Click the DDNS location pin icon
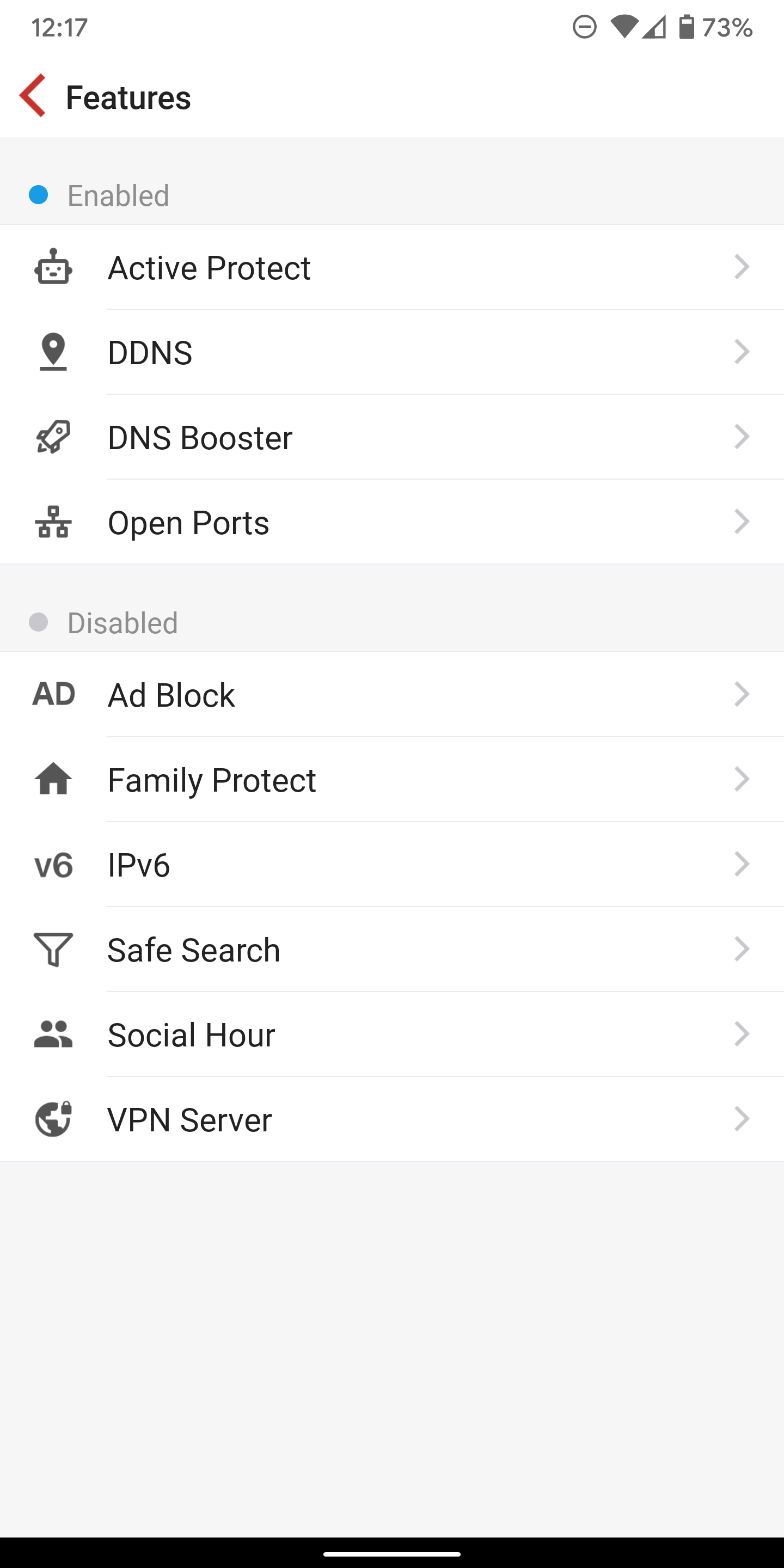The image size is (784, 1568). tap(53, 352)
